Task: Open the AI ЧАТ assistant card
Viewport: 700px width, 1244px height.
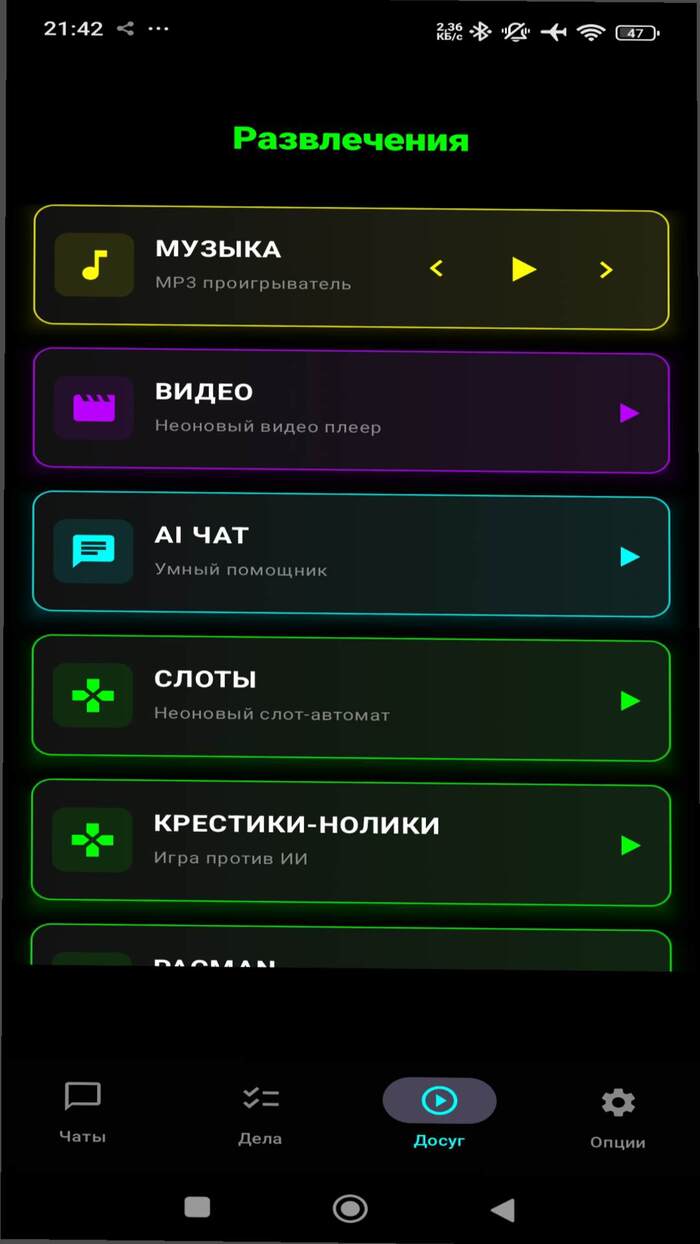Action: click(x=350, y=554)
